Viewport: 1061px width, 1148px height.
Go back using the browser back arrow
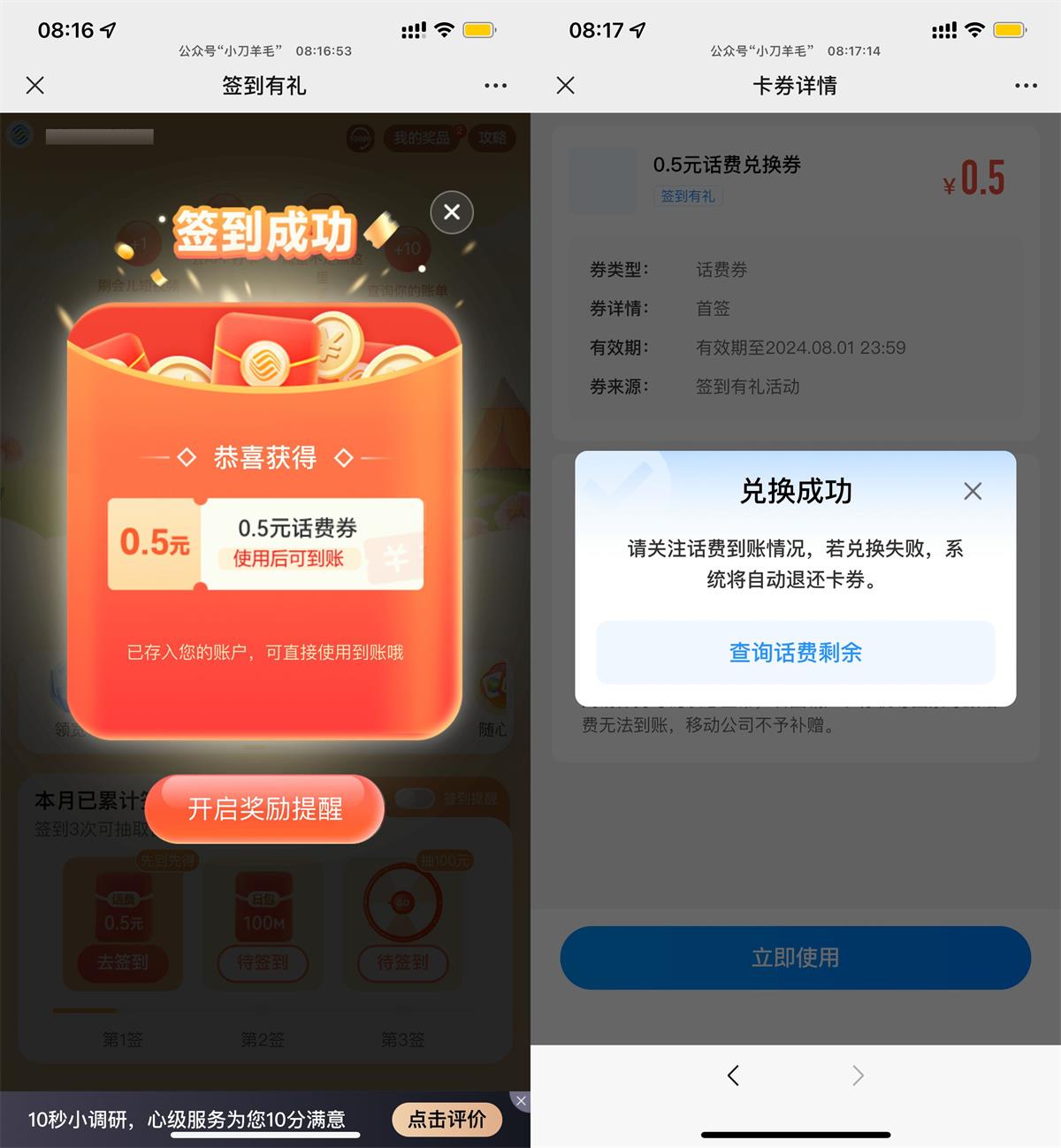point(733,1075)
